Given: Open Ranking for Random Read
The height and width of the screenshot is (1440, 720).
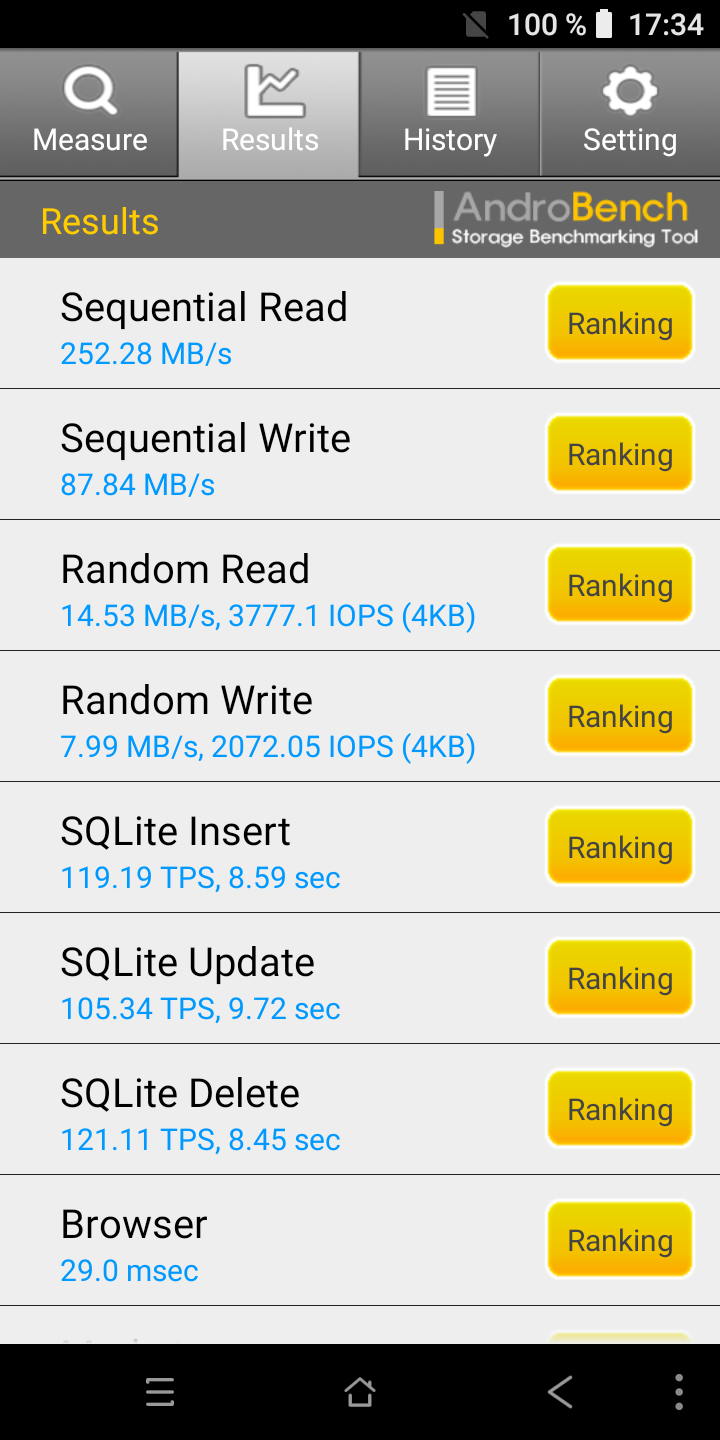Looking at the screenshot, I should click(620, 585).
